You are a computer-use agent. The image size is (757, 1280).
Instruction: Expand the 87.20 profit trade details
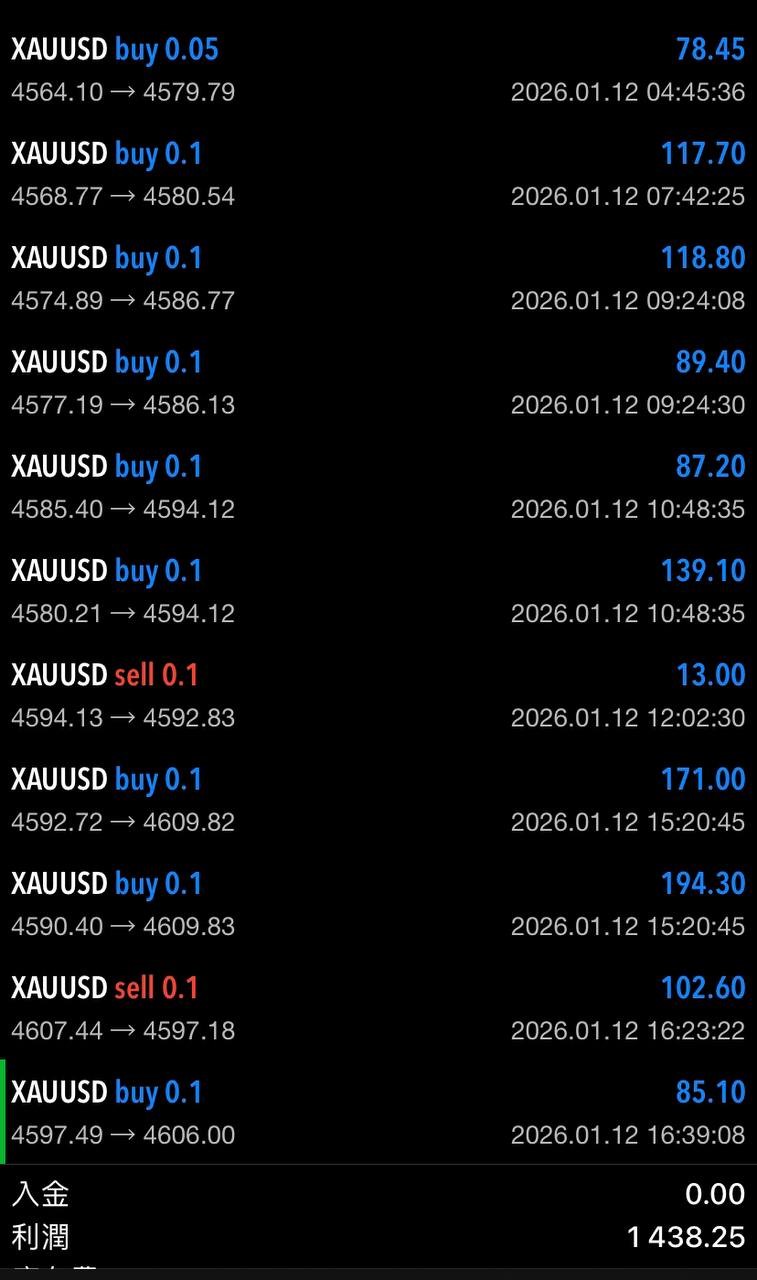(x=378, y=487)
